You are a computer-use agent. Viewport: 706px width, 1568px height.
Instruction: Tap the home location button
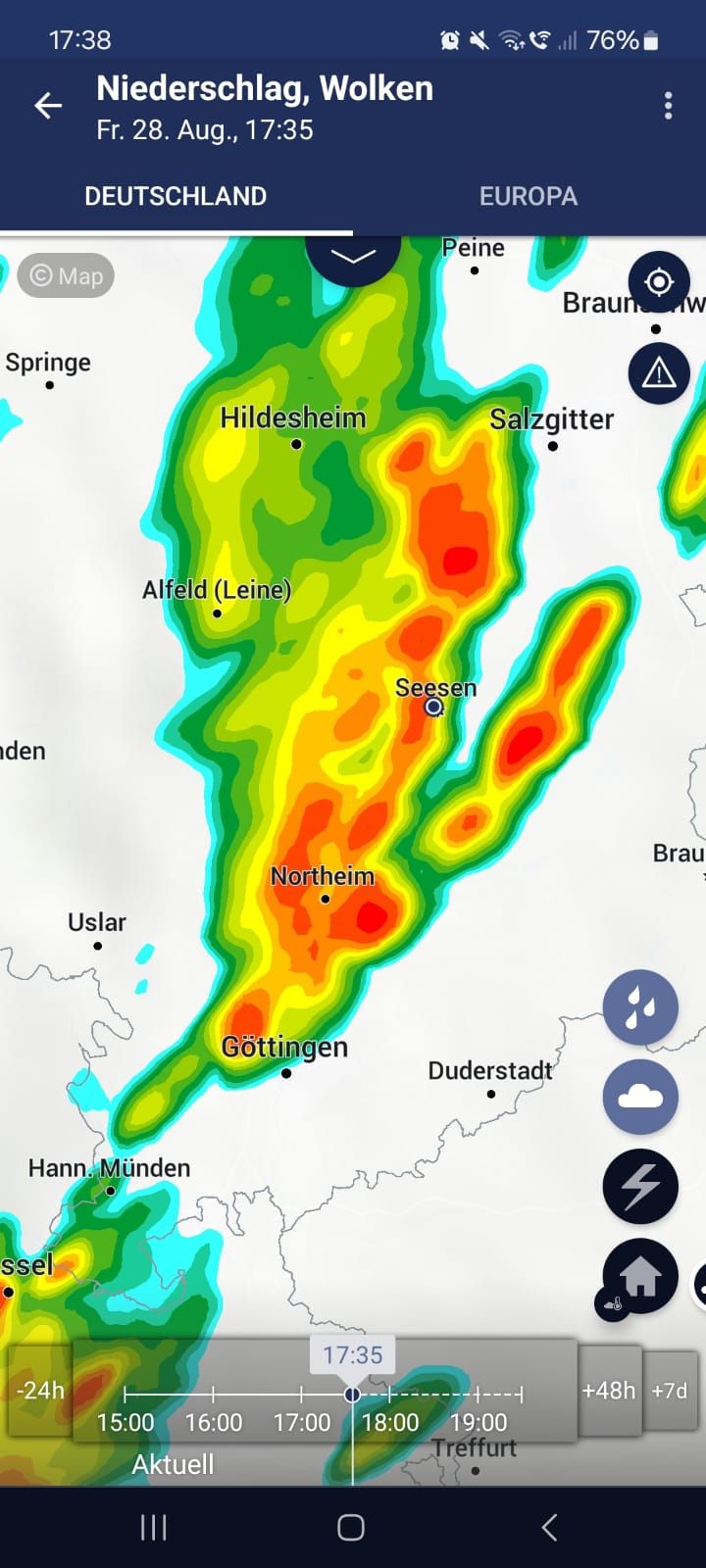click(x=640, y=1276)
